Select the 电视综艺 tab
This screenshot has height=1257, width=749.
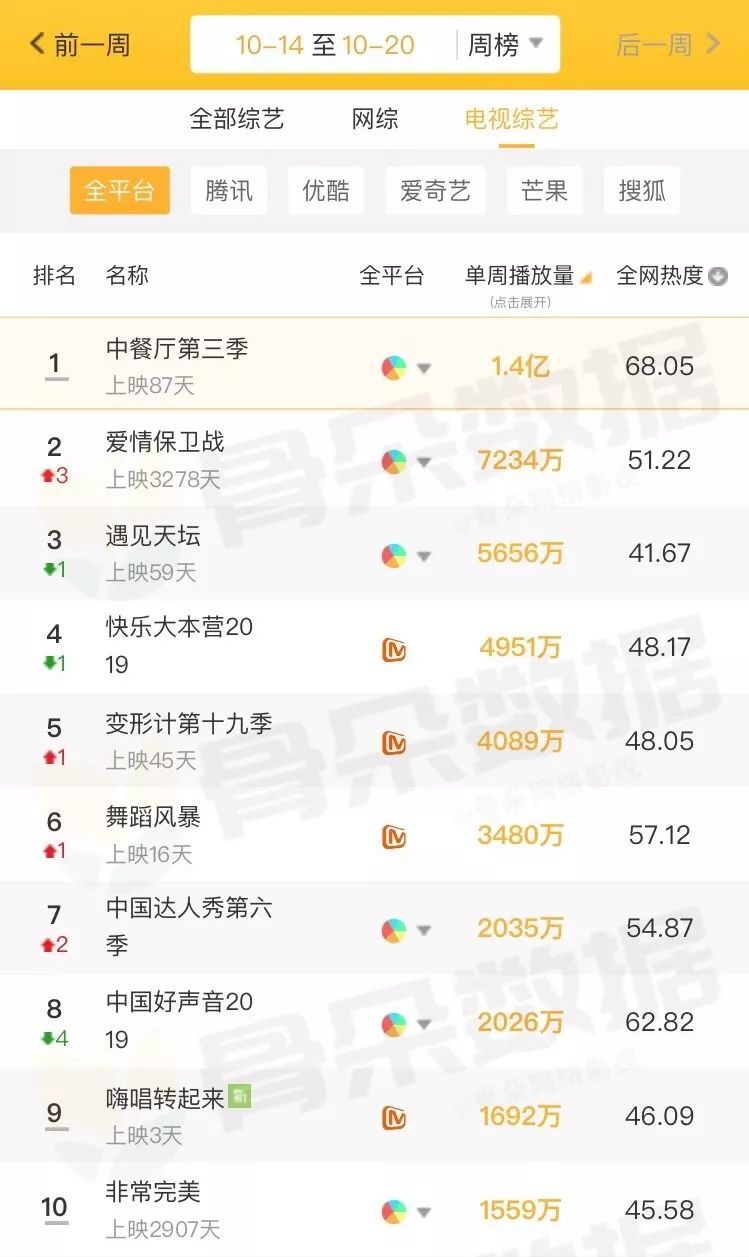pyautogui.click(x=511, y=120)
